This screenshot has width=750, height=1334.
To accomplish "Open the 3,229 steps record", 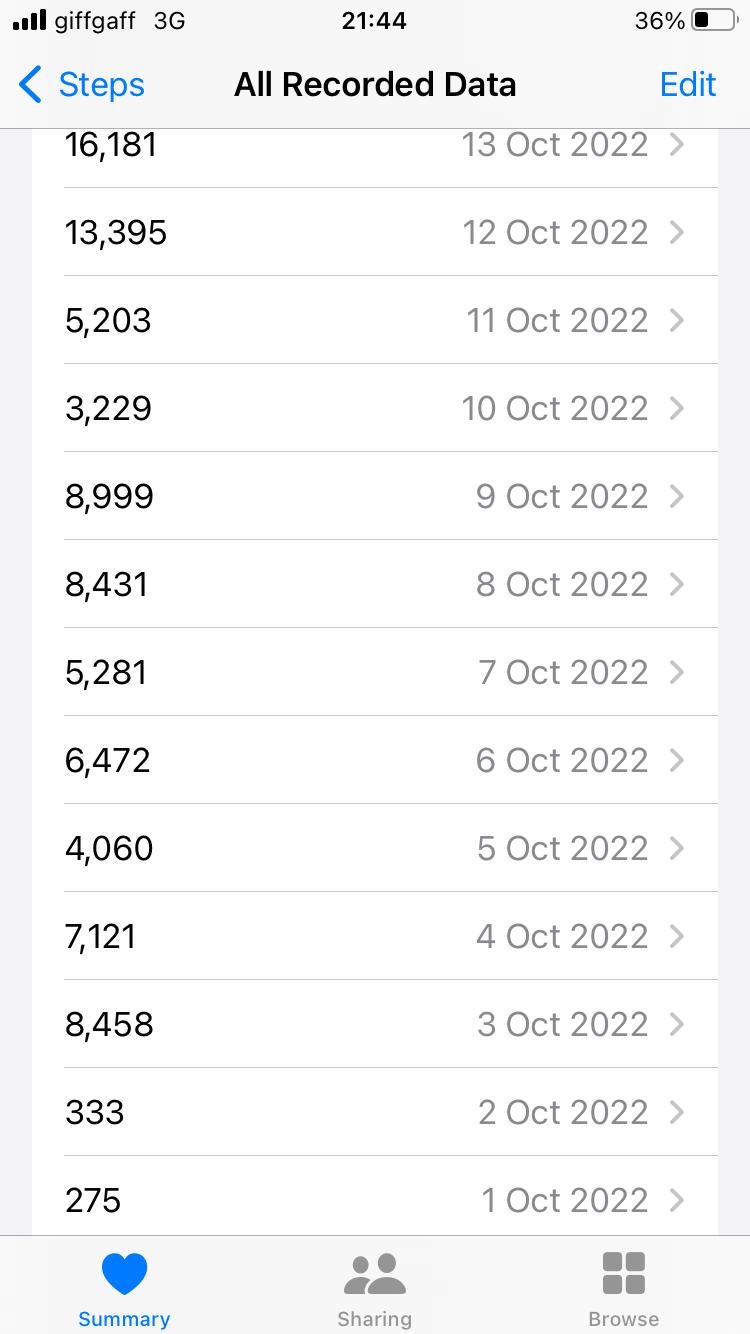I will pyautogui.click(x=375, y=408).
